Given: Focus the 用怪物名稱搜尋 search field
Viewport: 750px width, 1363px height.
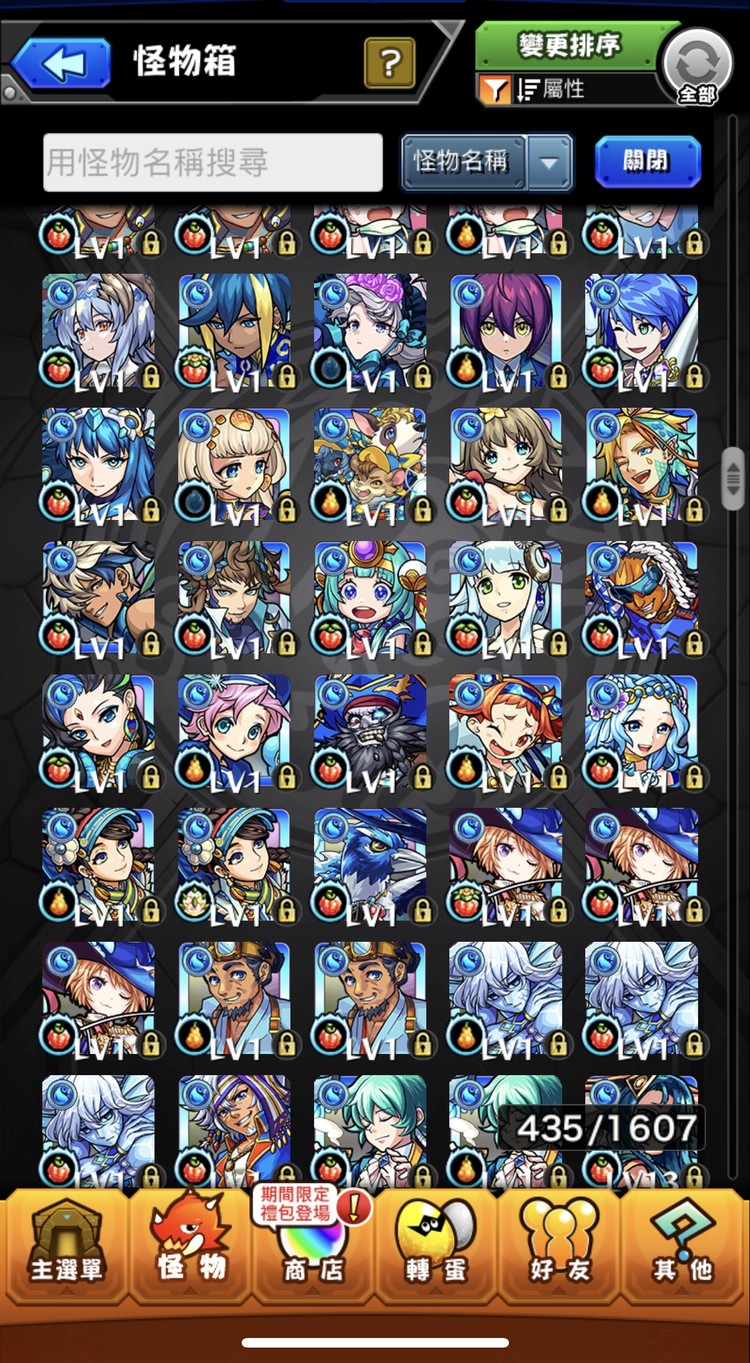Looking at the screenshot, I should coord(213,162).
